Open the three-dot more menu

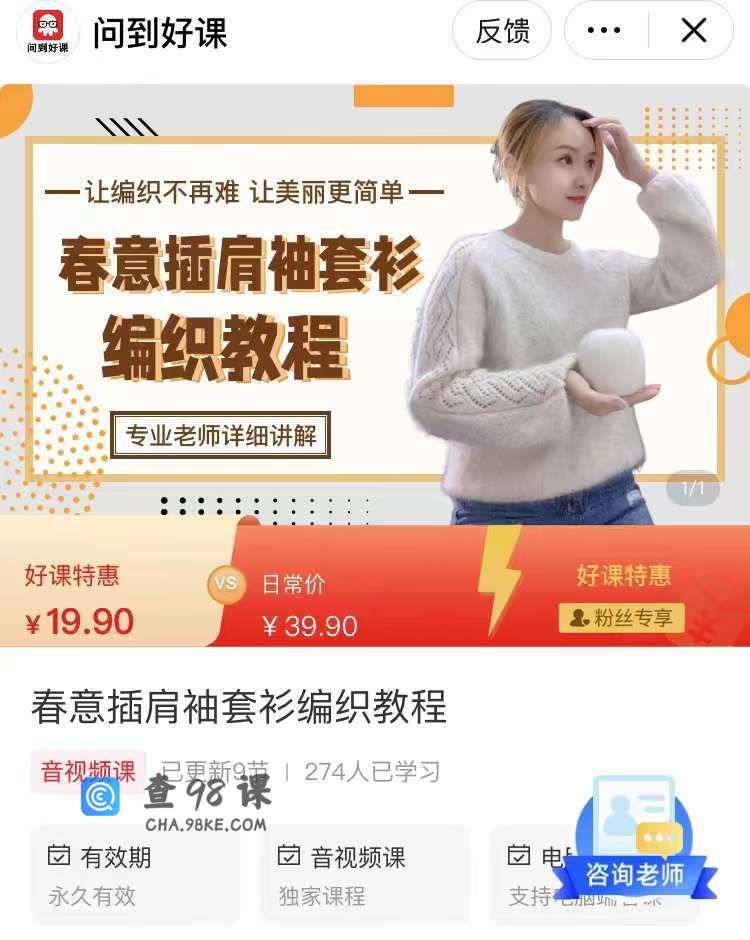(604, 31)
